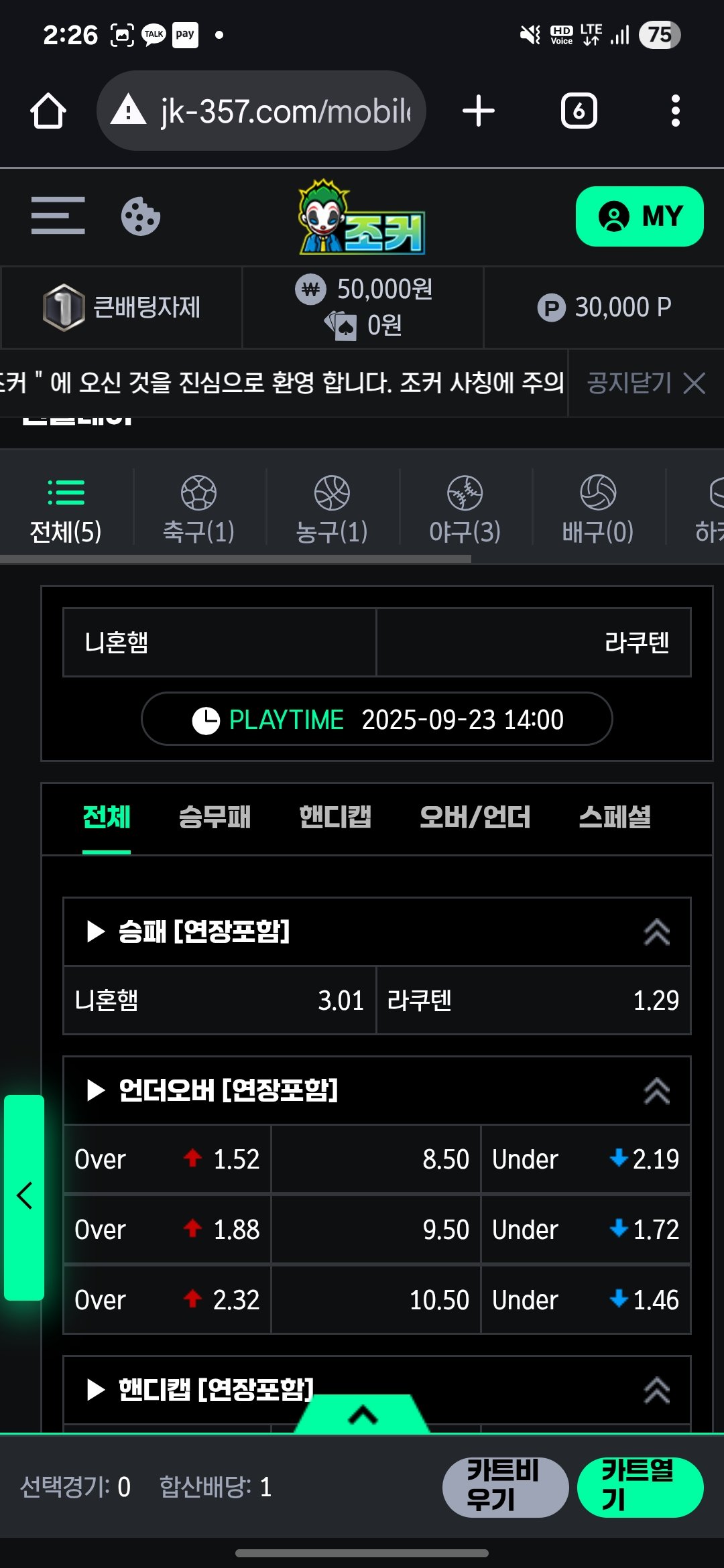Switch to the 농구(1) sport tab
This screenshot has height=1568, width=724.
[x=332, y=509]
